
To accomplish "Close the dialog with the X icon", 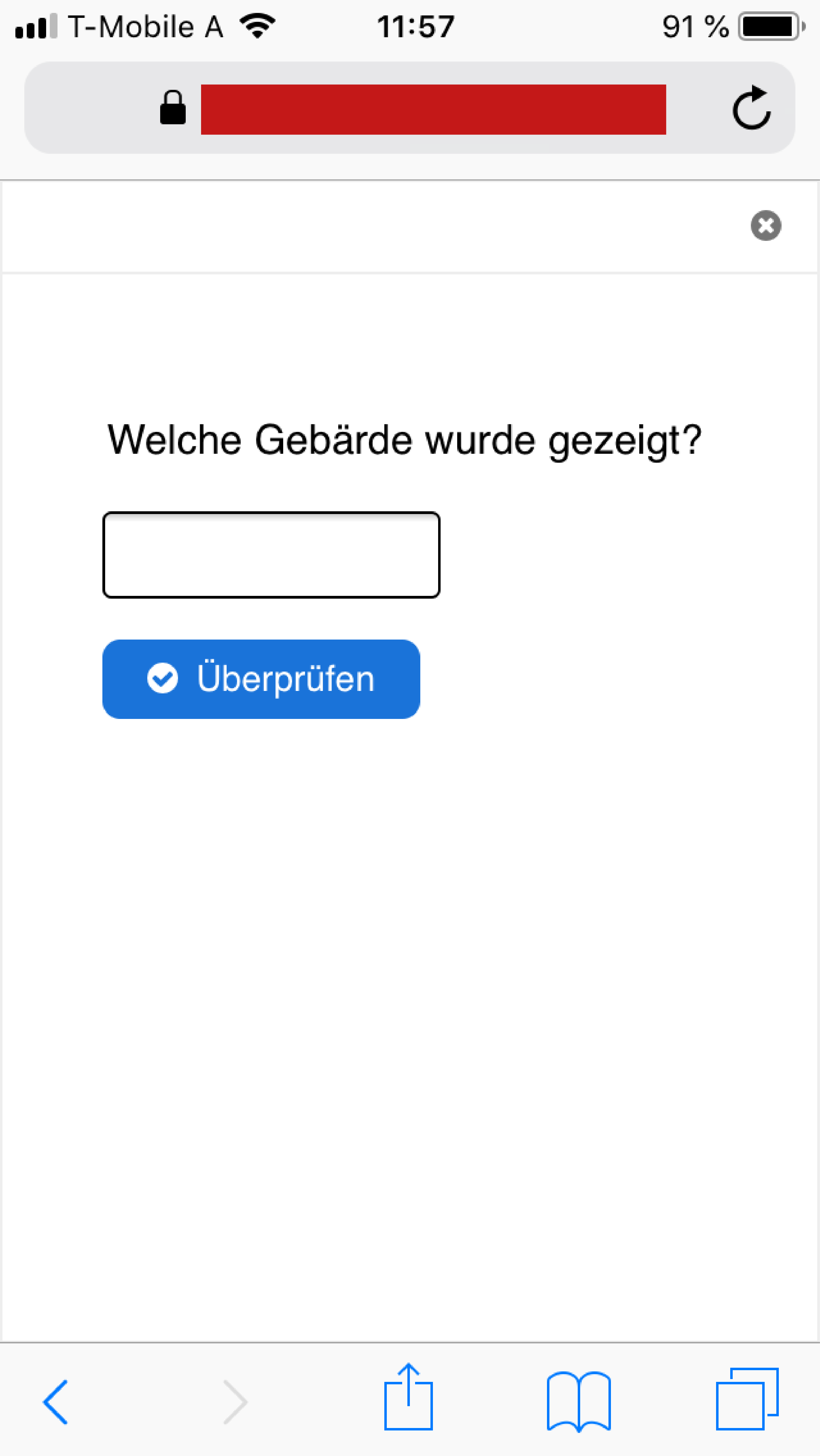I will click(x=766, y=225).
